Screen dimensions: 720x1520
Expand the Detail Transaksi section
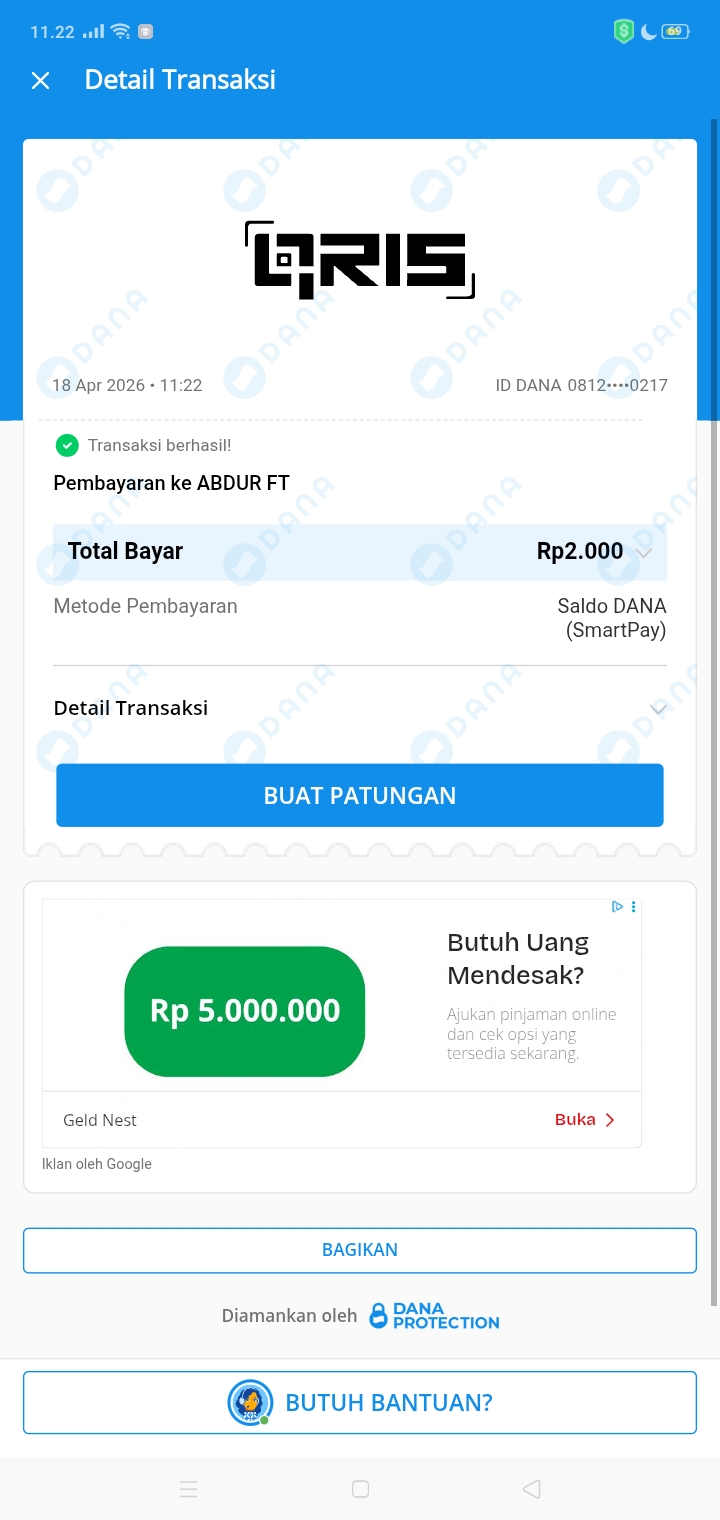tap(657, 709)
